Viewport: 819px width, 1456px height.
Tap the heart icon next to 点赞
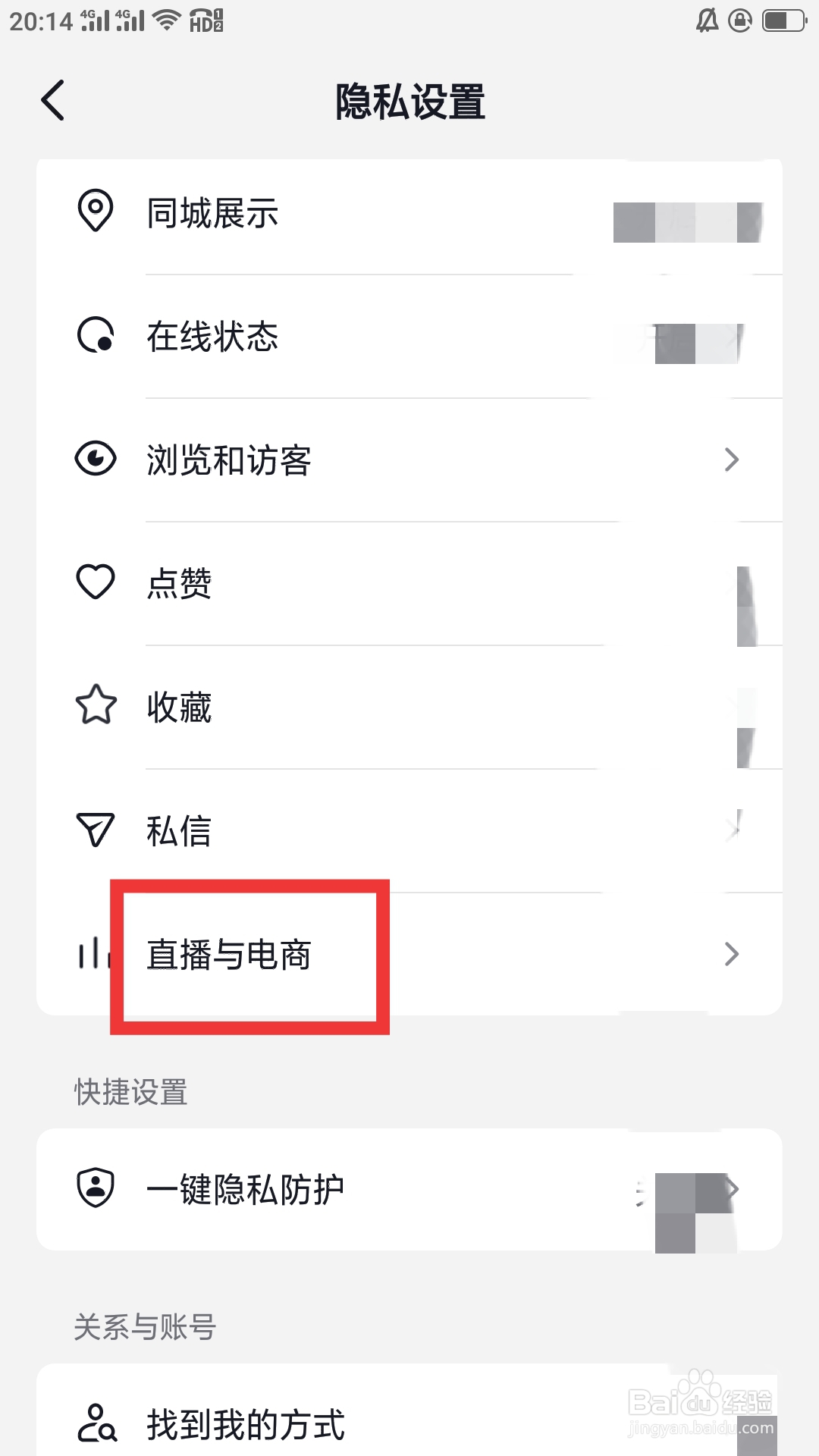tap(94, 582)
